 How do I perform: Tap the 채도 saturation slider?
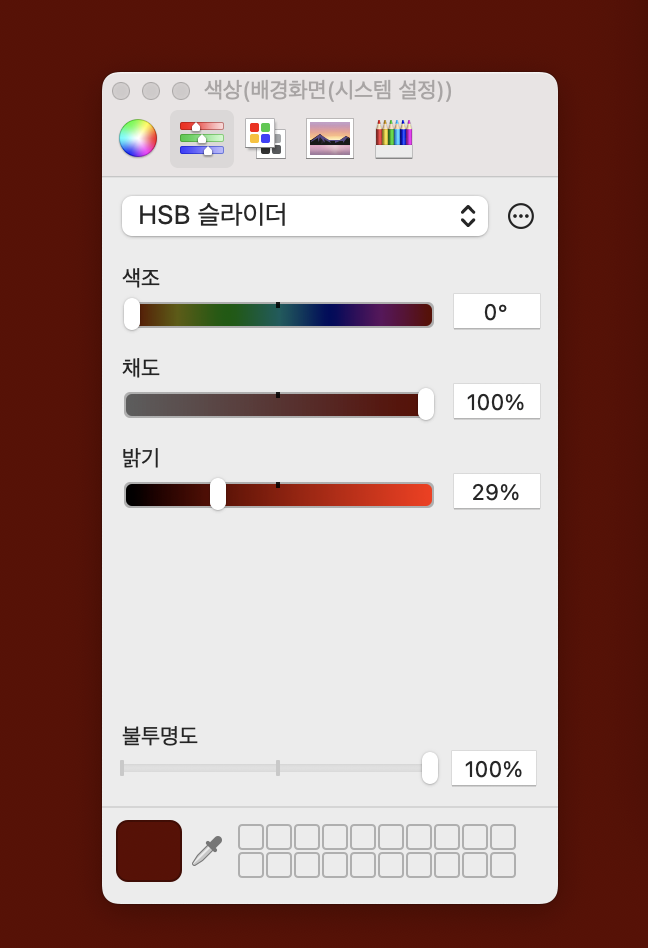279,405
